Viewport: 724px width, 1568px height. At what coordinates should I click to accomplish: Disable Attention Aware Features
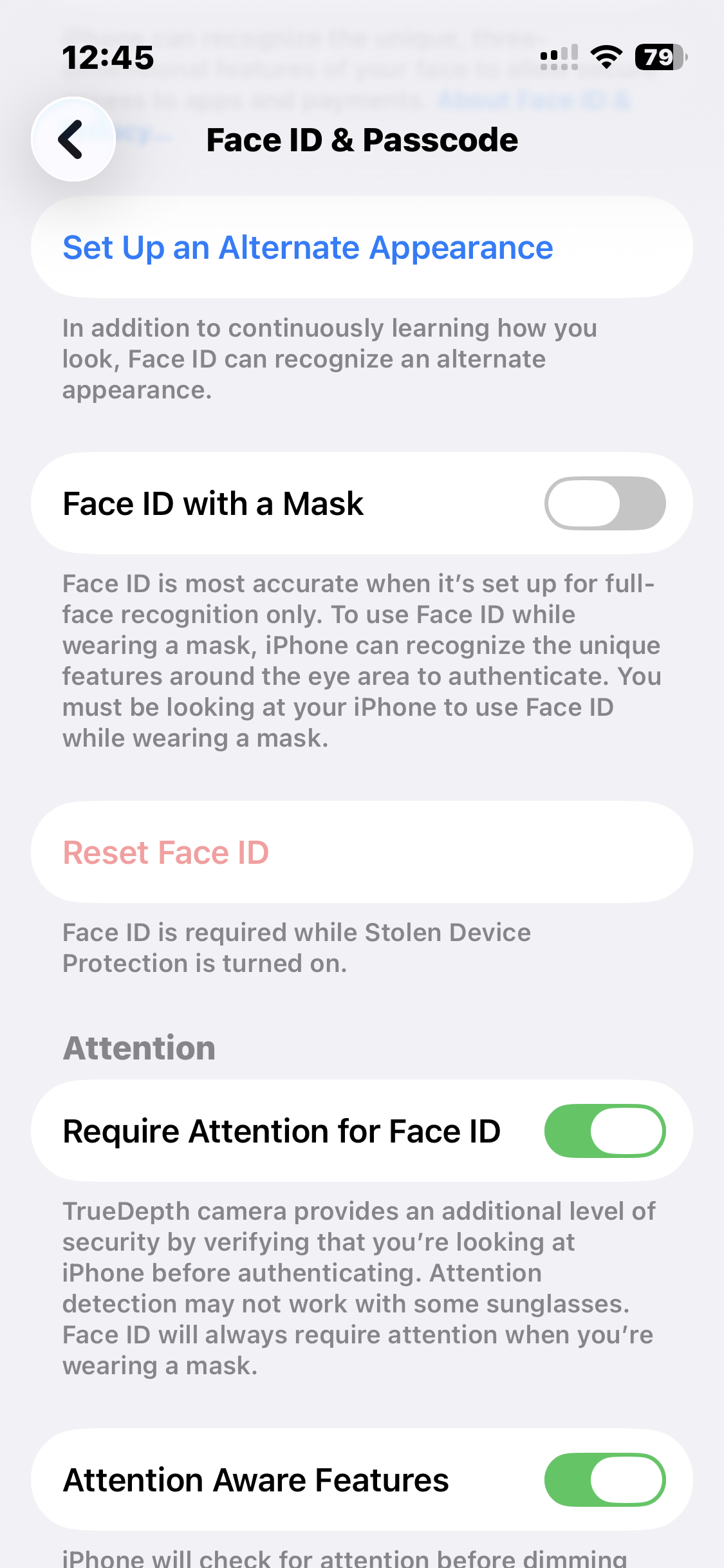[604, 1479]
